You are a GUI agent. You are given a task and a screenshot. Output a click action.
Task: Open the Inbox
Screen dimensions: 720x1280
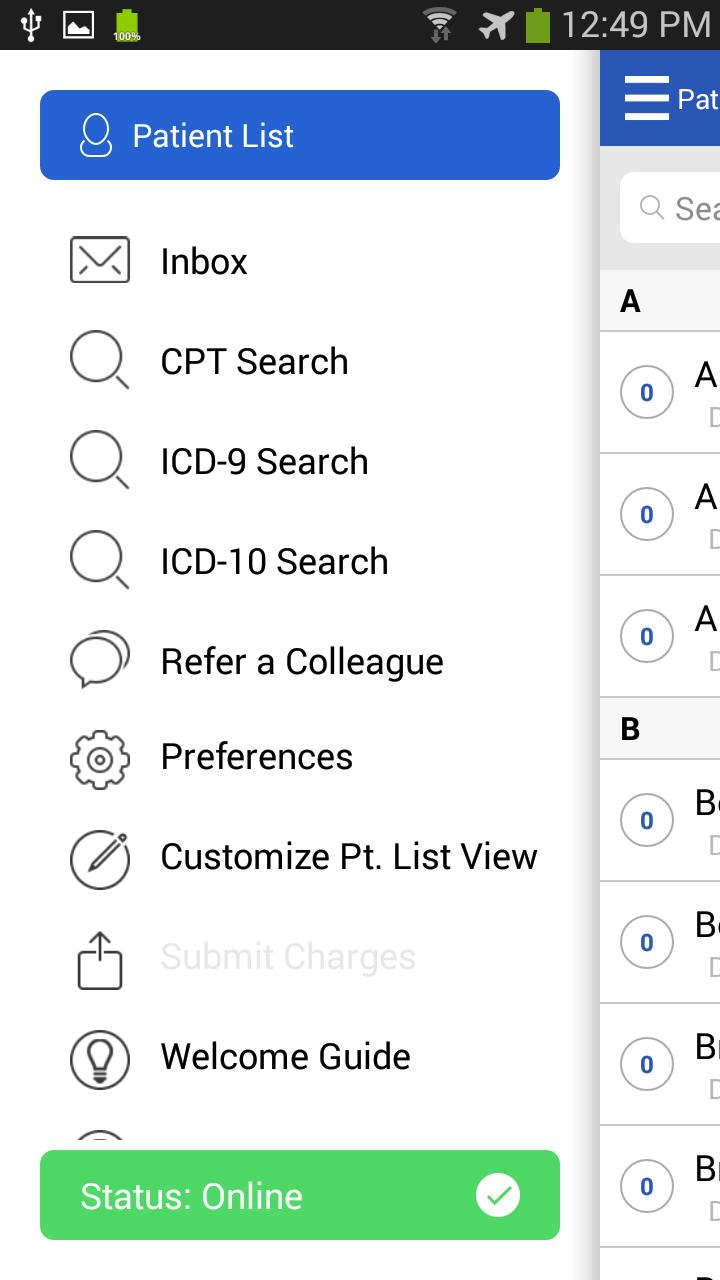tap(204, 261)
